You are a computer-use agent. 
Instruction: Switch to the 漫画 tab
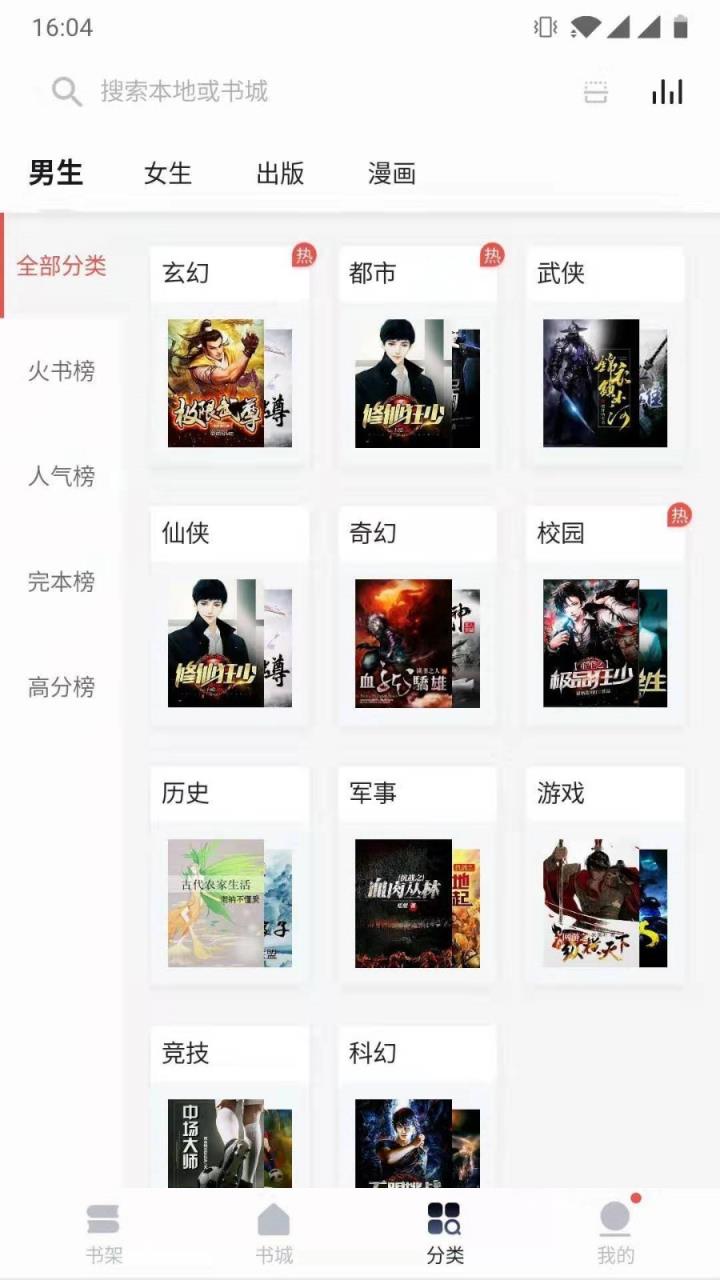393,173
